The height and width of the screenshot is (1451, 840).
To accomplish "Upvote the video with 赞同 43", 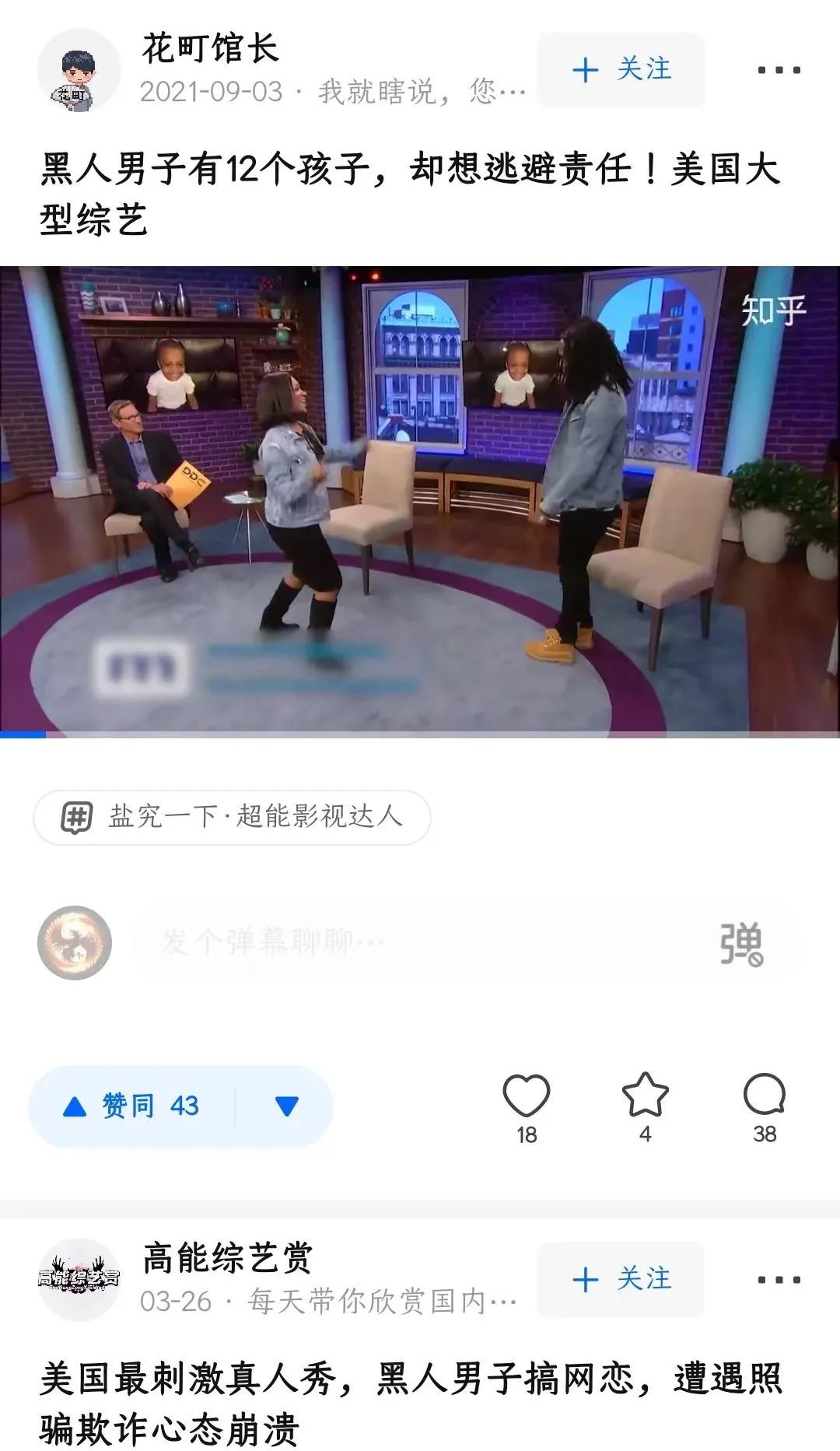I will click(x=132, y=1106).
